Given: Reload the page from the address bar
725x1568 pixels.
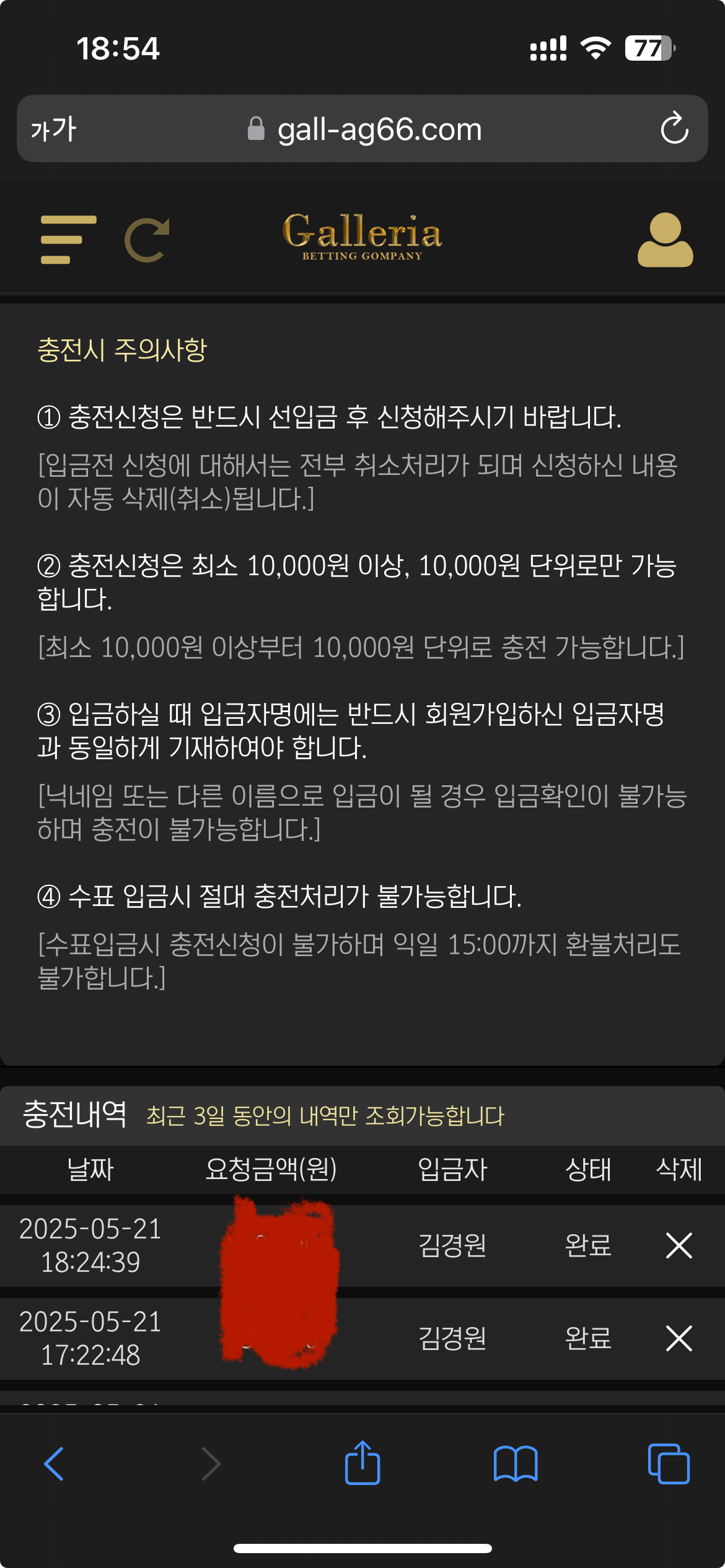Looking at the screenshot, I should 674,129.
